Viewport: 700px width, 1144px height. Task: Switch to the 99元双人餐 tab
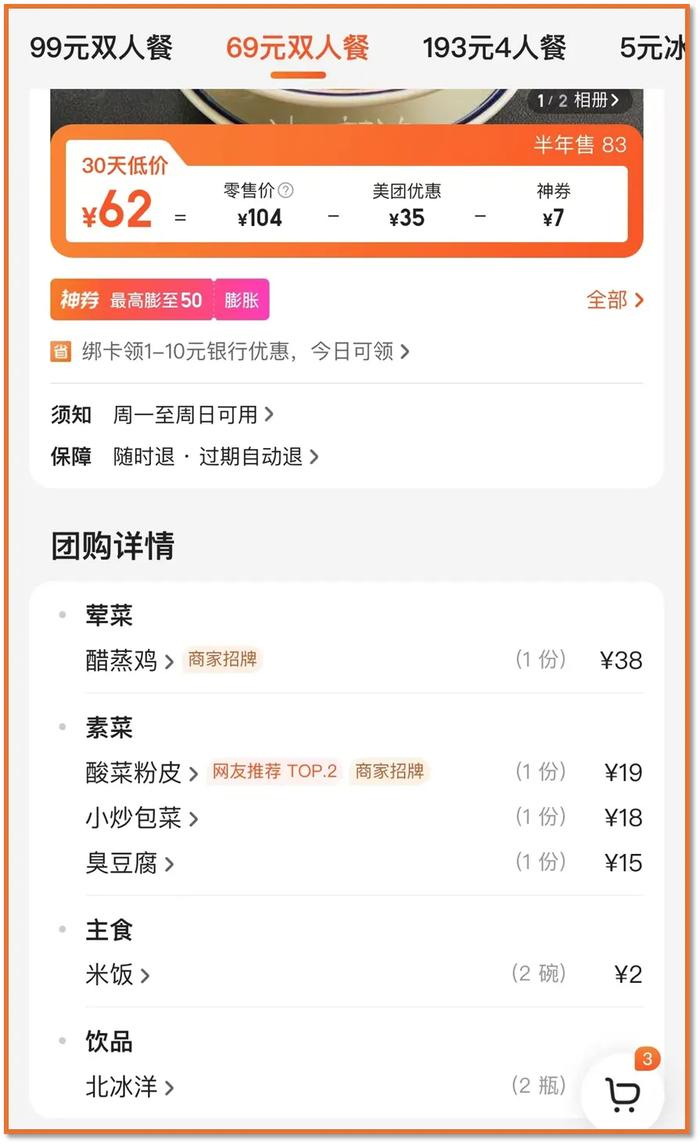click(x=101, y=47)
